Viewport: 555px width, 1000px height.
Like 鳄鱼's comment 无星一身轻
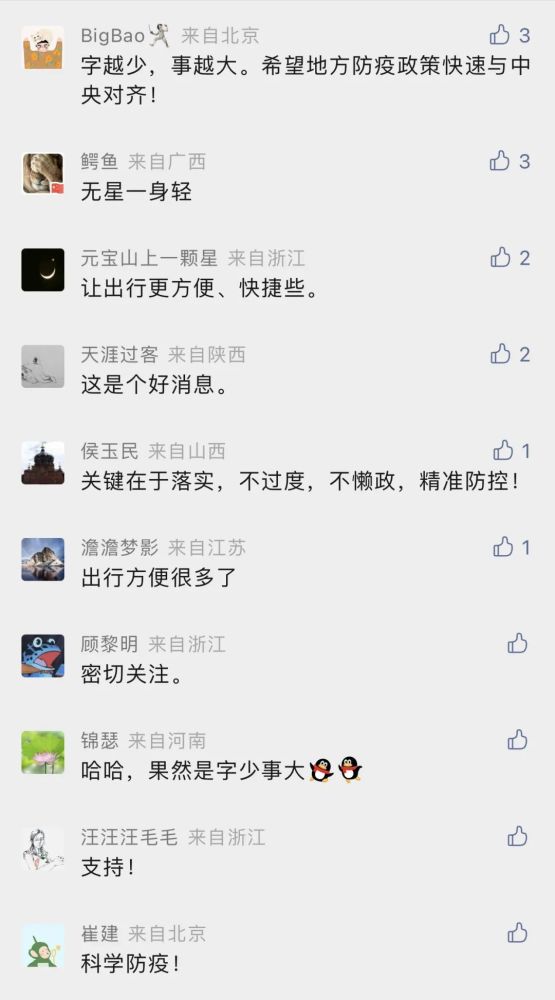coord(500,161)
